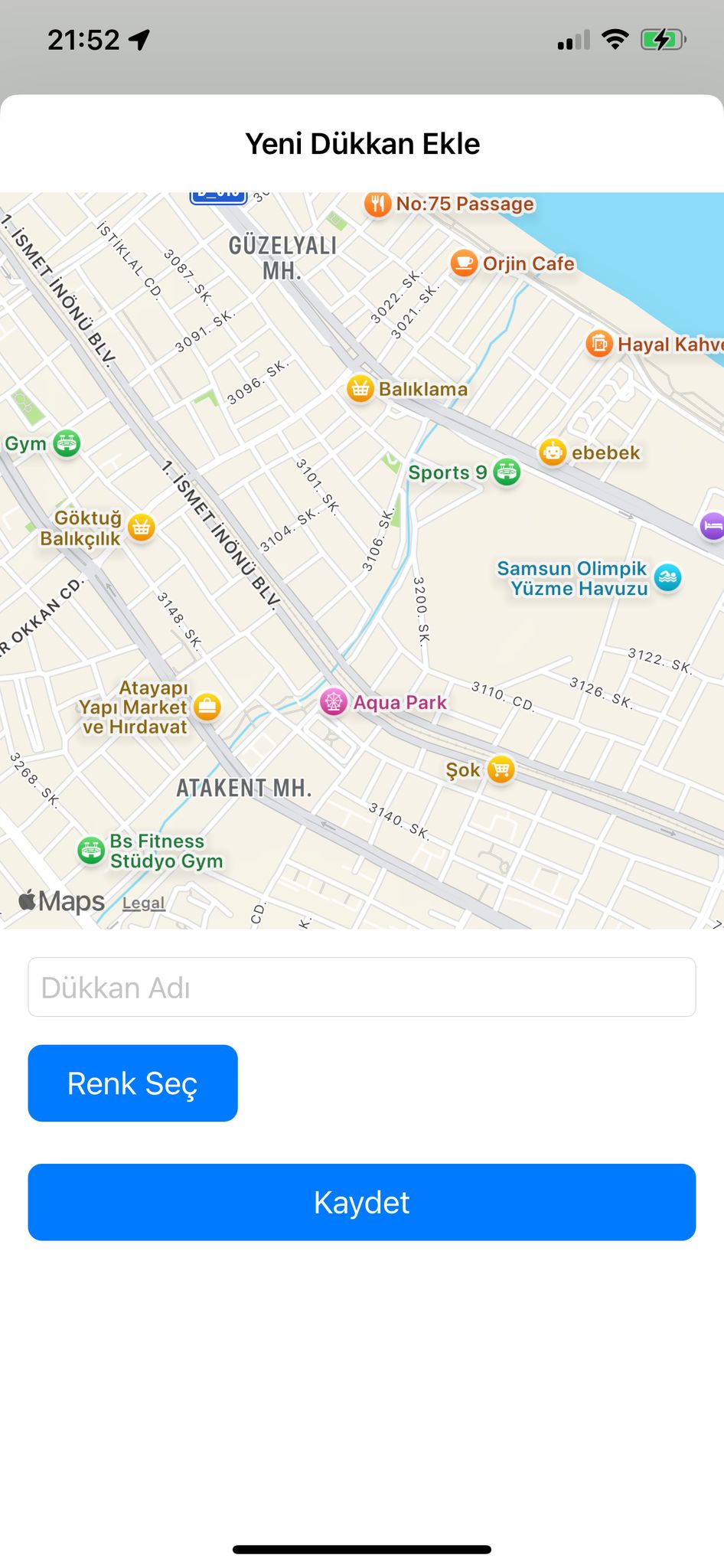724x1568 pixels.
Task: Click the Dükkan Adı text field
Action: coord(361,987)
